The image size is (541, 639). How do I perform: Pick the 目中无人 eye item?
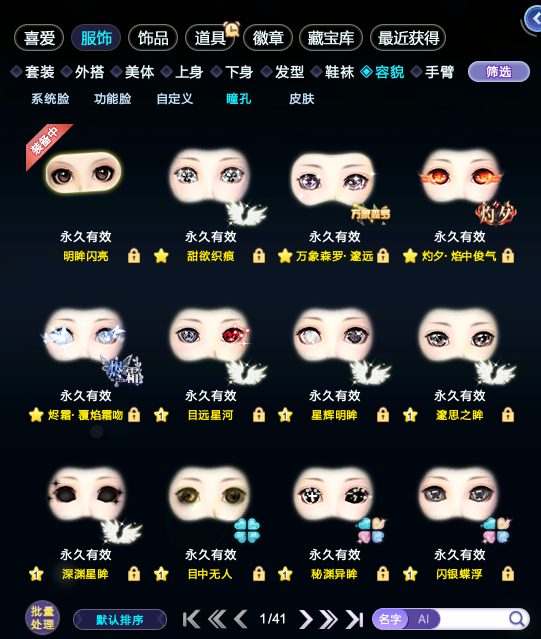click(210, 505)
